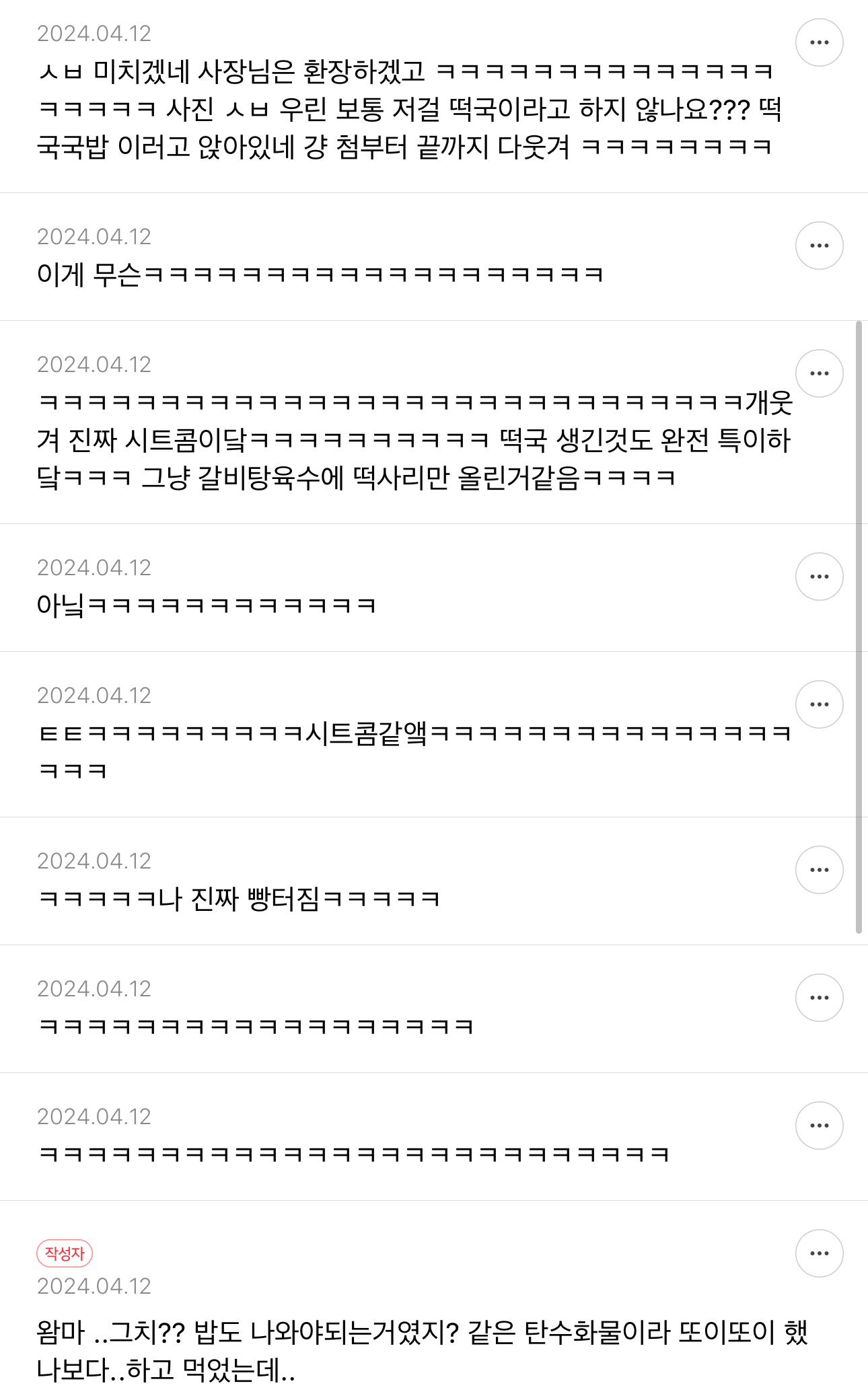
Task: Open options for the '아닠' comment
Action: [x=819, y=577]
